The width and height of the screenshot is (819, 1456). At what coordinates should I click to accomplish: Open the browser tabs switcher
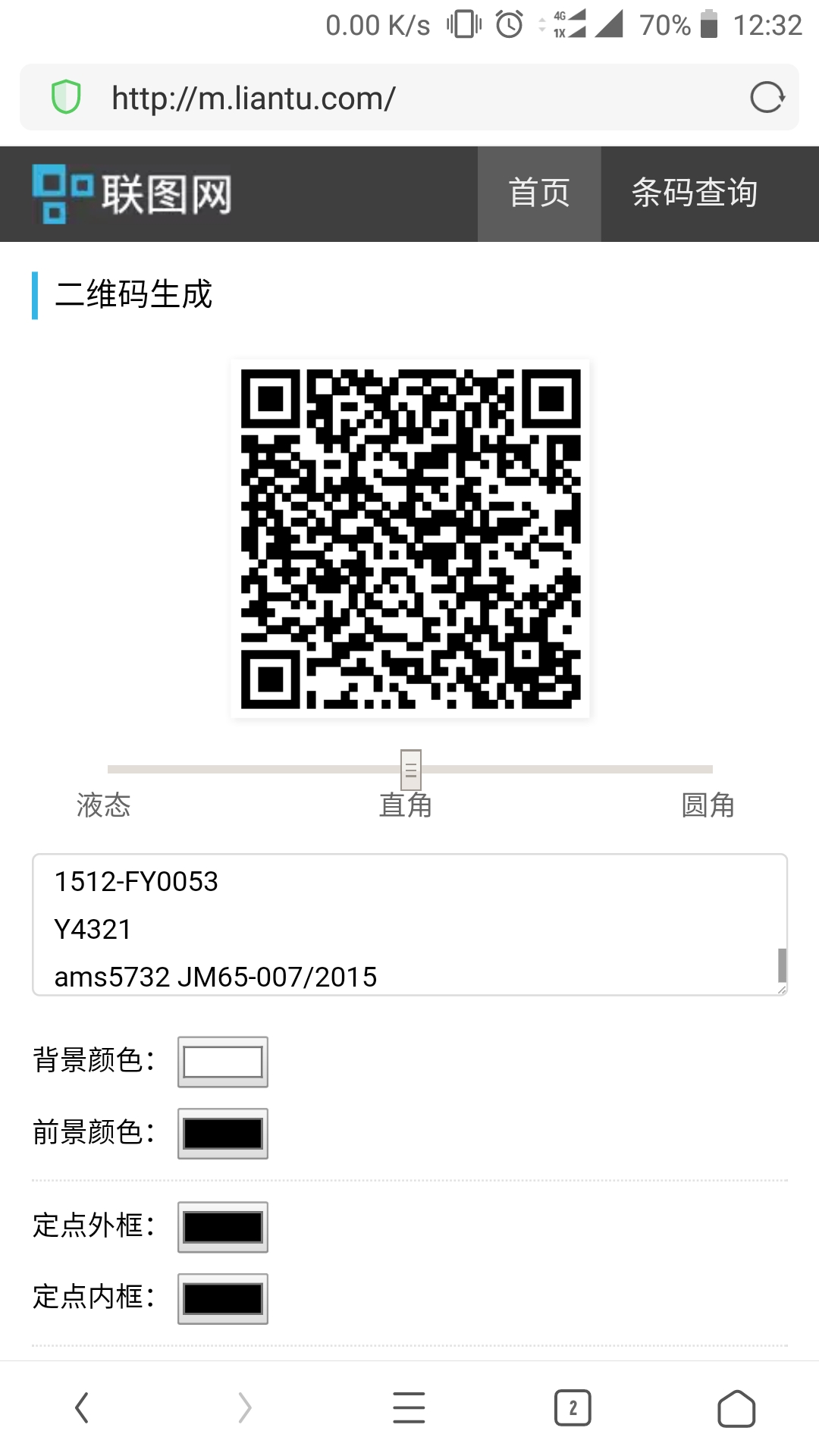[x=573, y=1408]
